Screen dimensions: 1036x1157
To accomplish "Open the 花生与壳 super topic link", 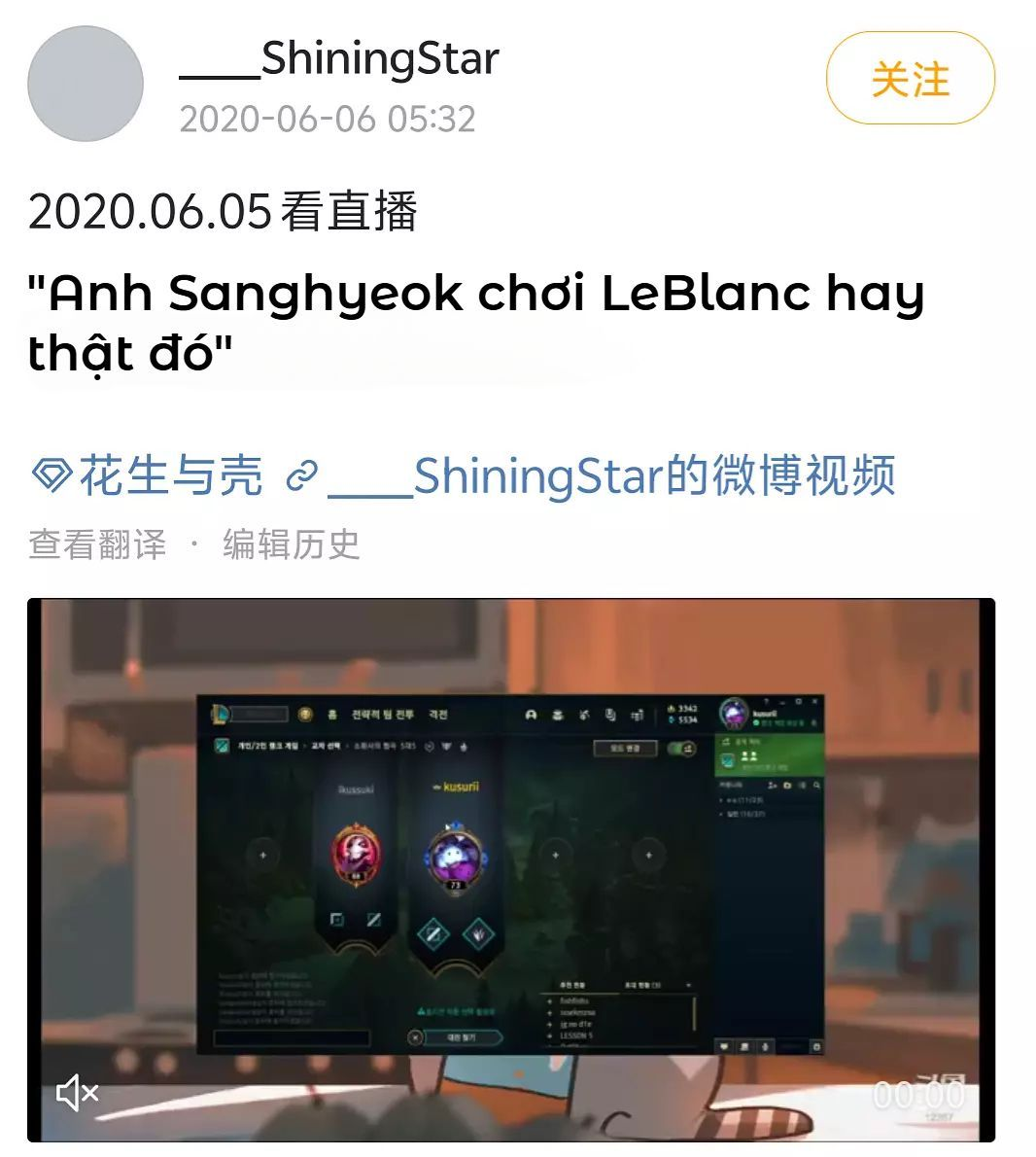I will (148, 475).
